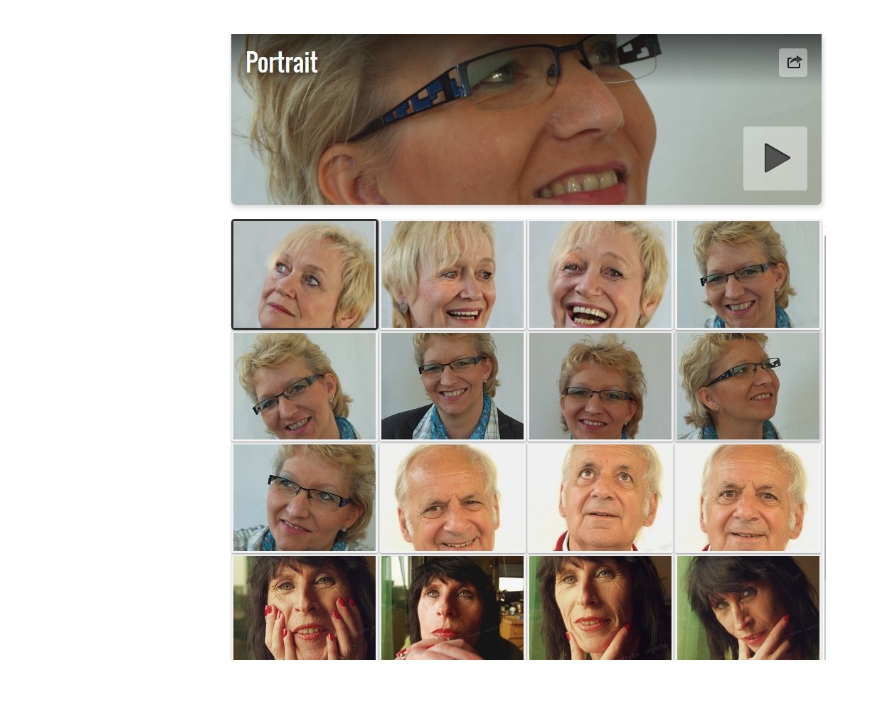Play the Portrait slideshow
The image size is (875, 717).
click(775, 158)
